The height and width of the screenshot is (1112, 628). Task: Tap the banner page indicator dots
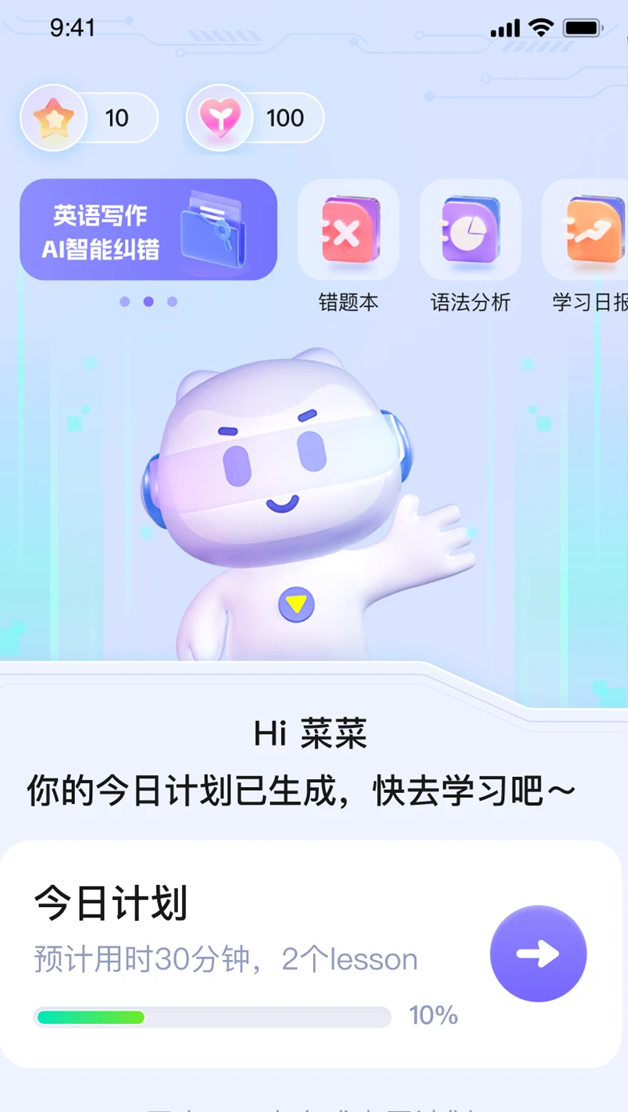pyautogui.click(x=148, y=301)
